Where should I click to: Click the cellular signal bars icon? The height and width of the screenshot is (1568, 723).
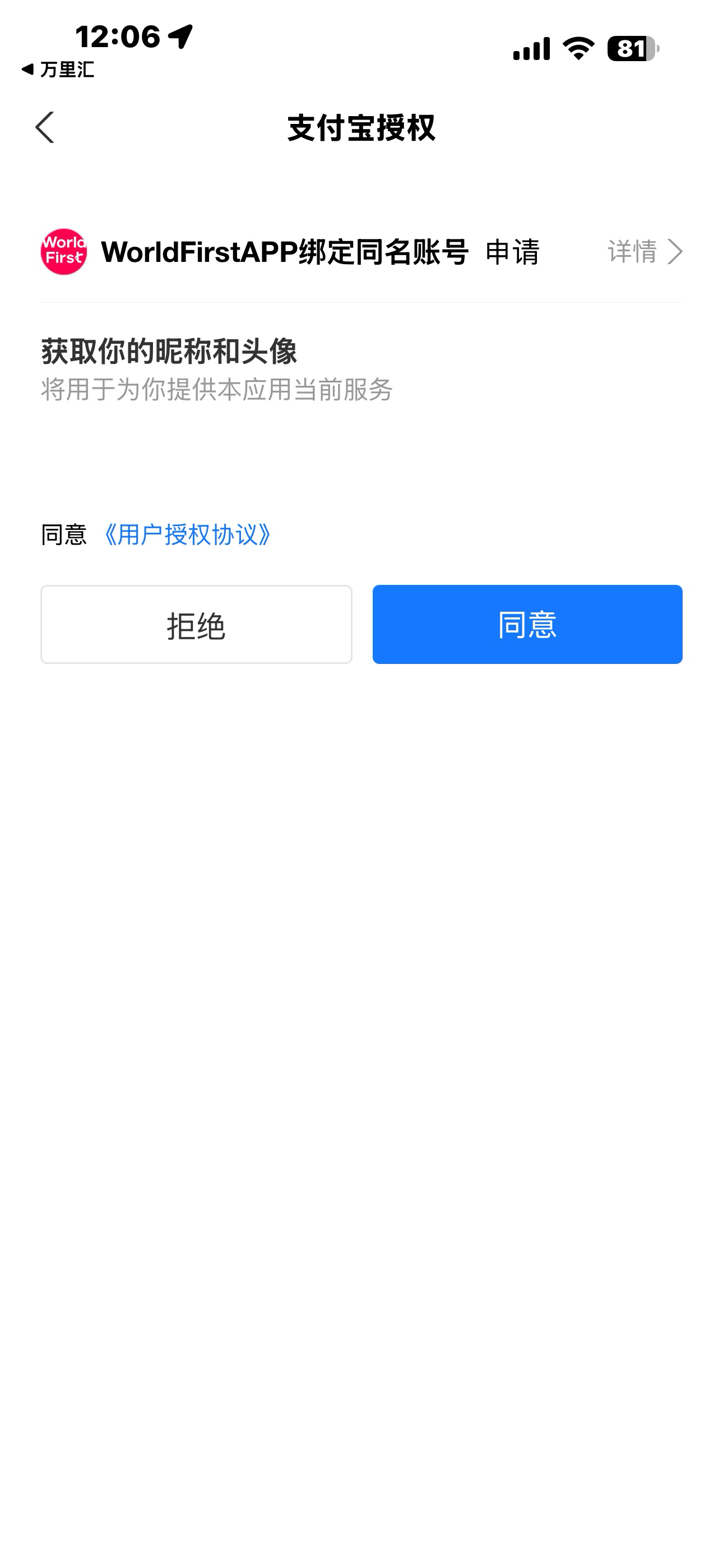click(x=530, y=49)
